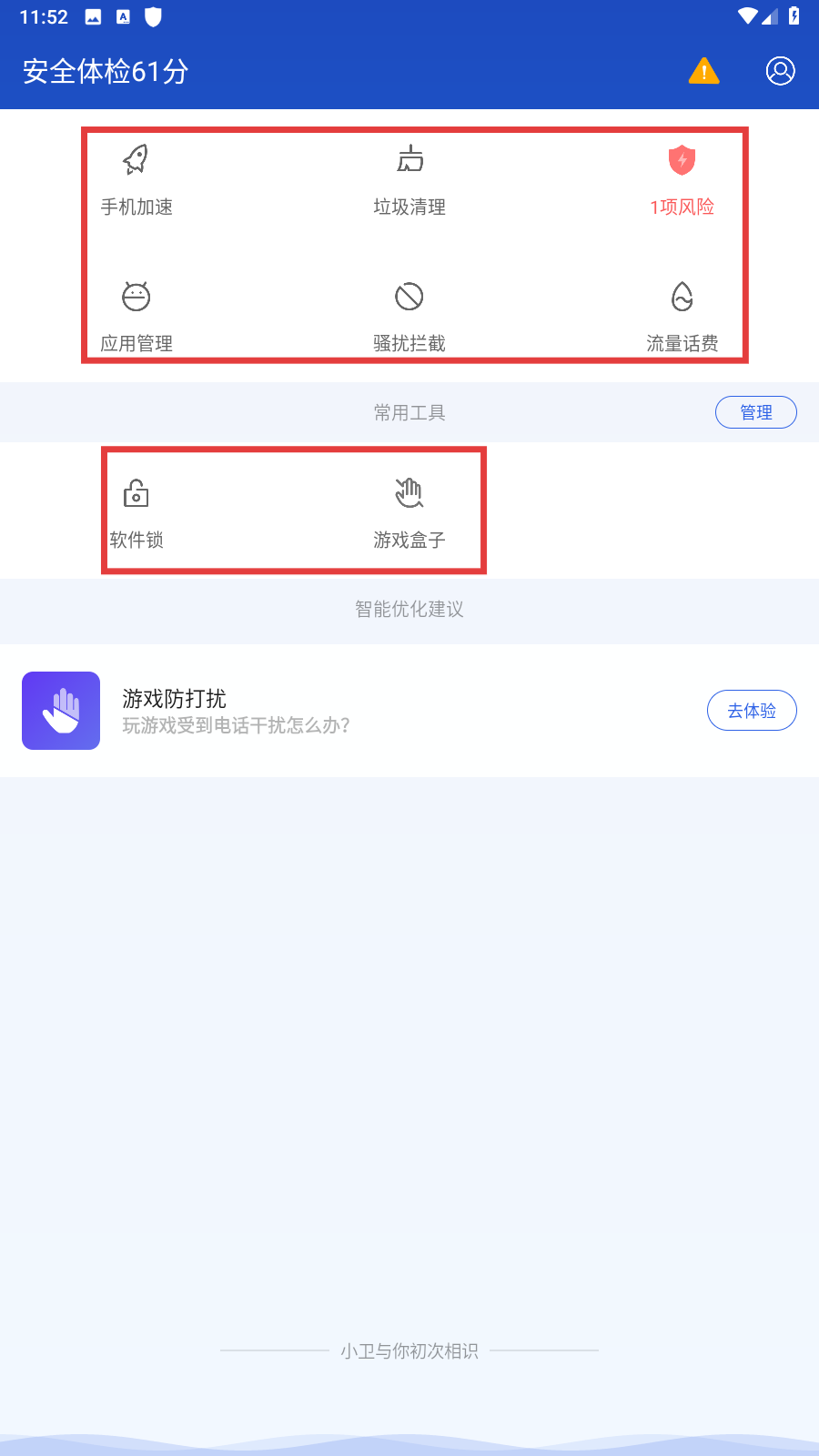Open the warning alert icon
Image resolution: width=819 pixels, height=1456 pixels.
point(703,71)
